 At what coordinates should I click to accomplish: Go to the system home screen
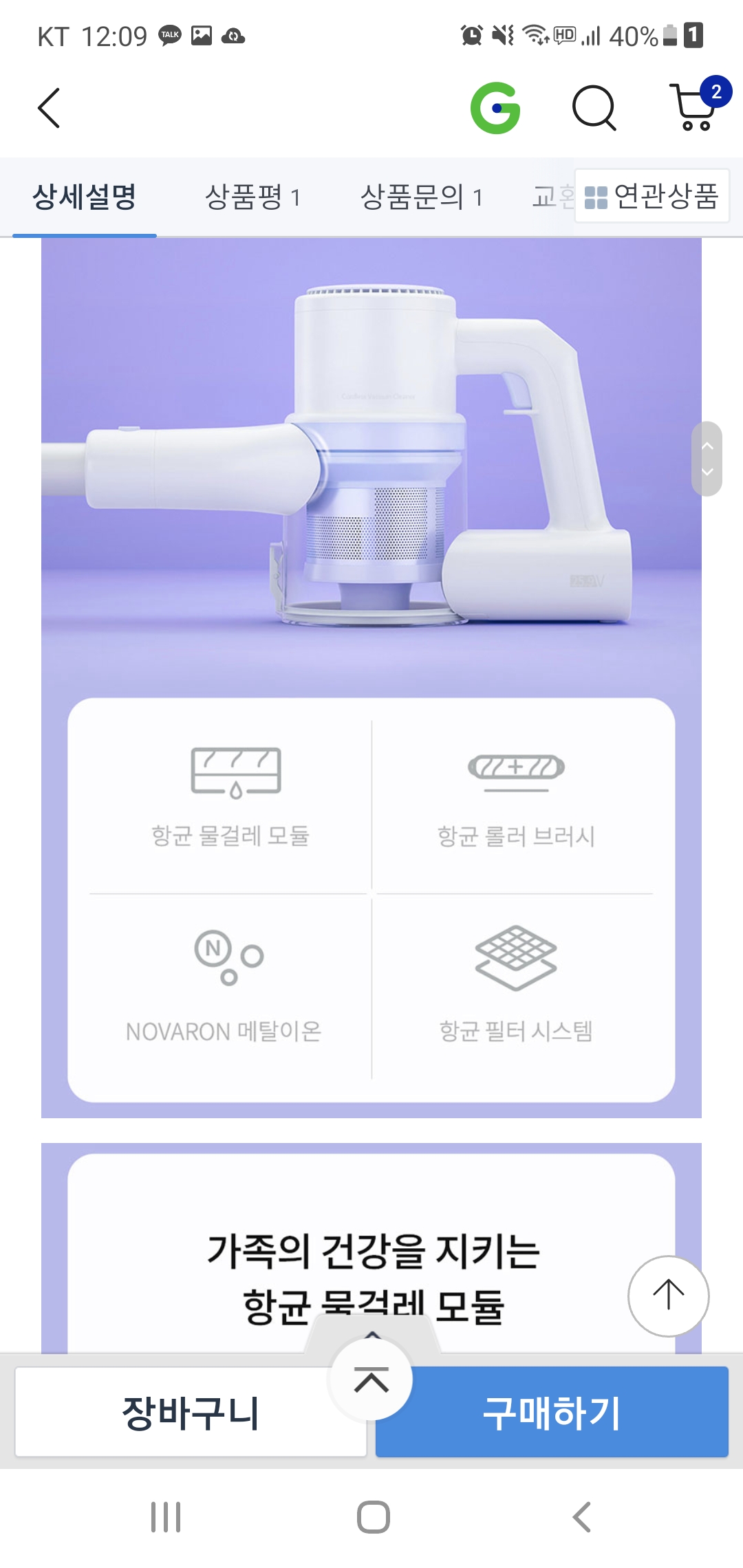(373, 1516)
